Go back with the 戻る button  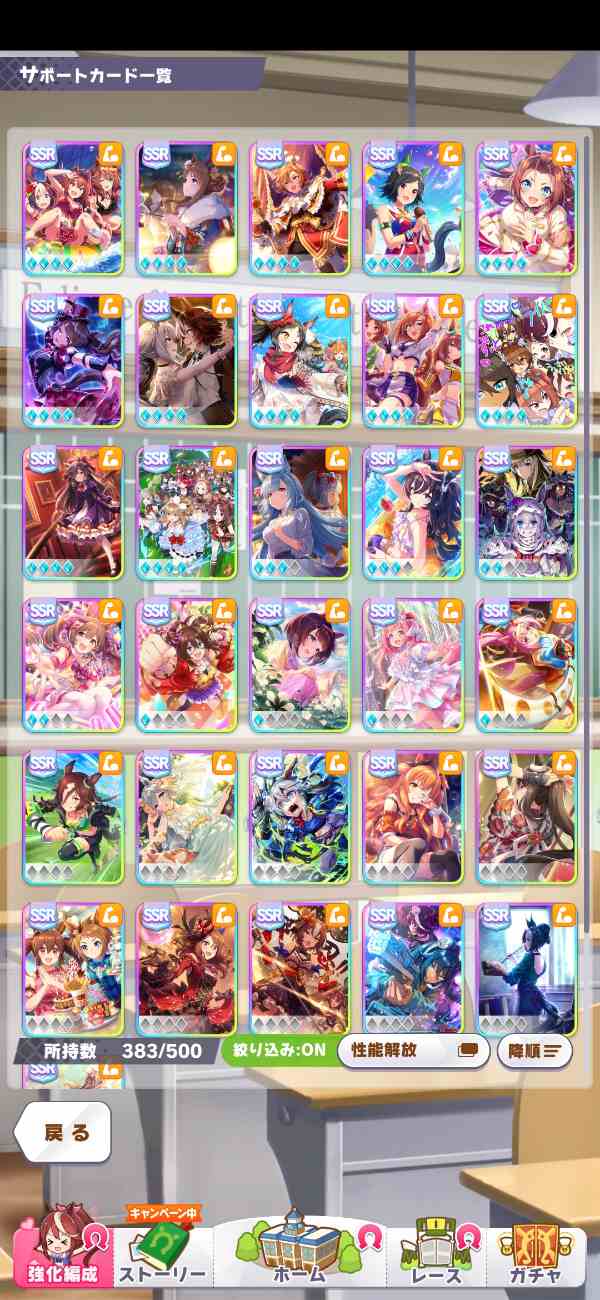[62, 1132]
